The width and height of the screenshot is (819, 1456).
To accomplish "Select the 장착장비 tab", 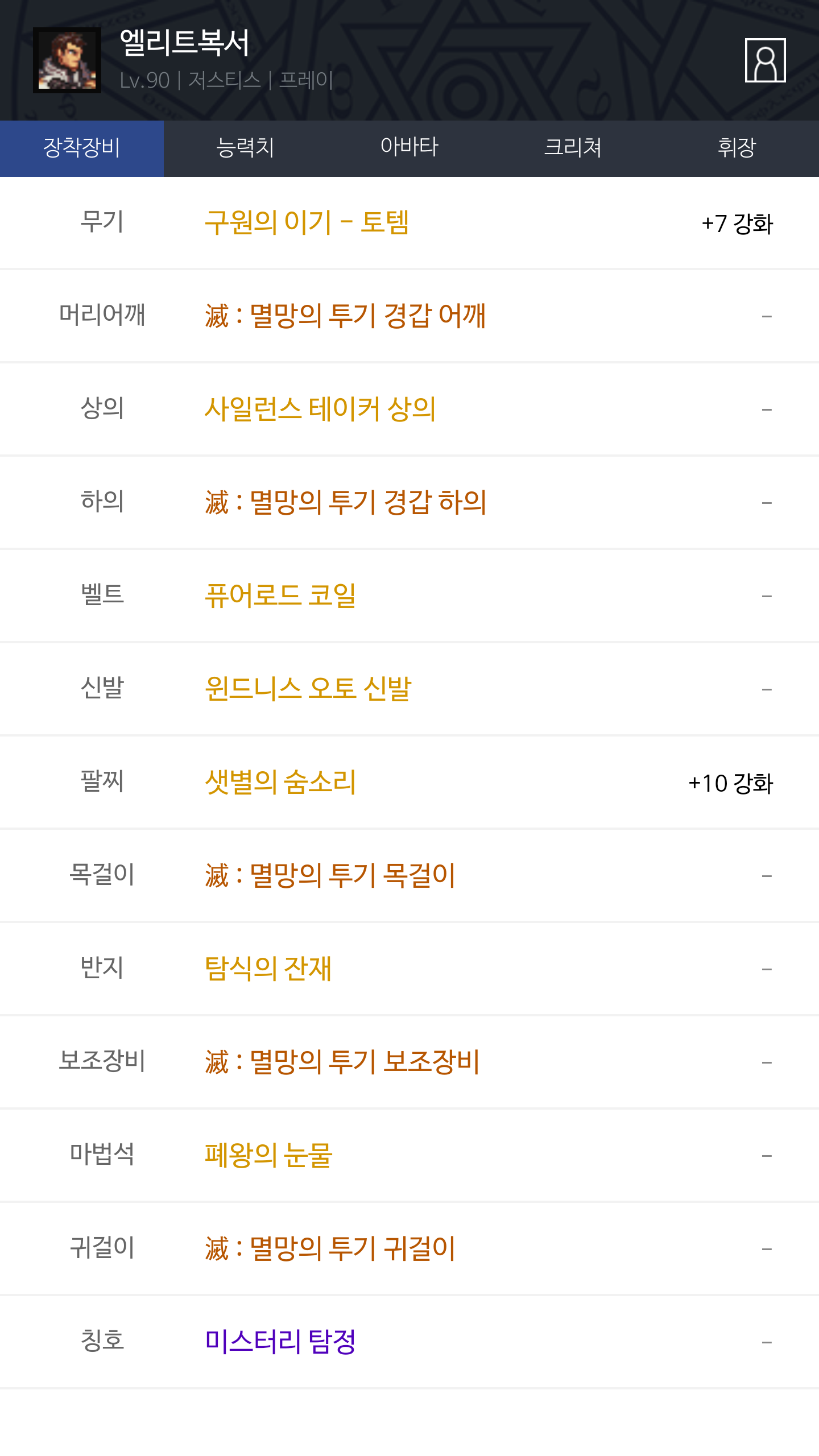I will tap(82, 148).
